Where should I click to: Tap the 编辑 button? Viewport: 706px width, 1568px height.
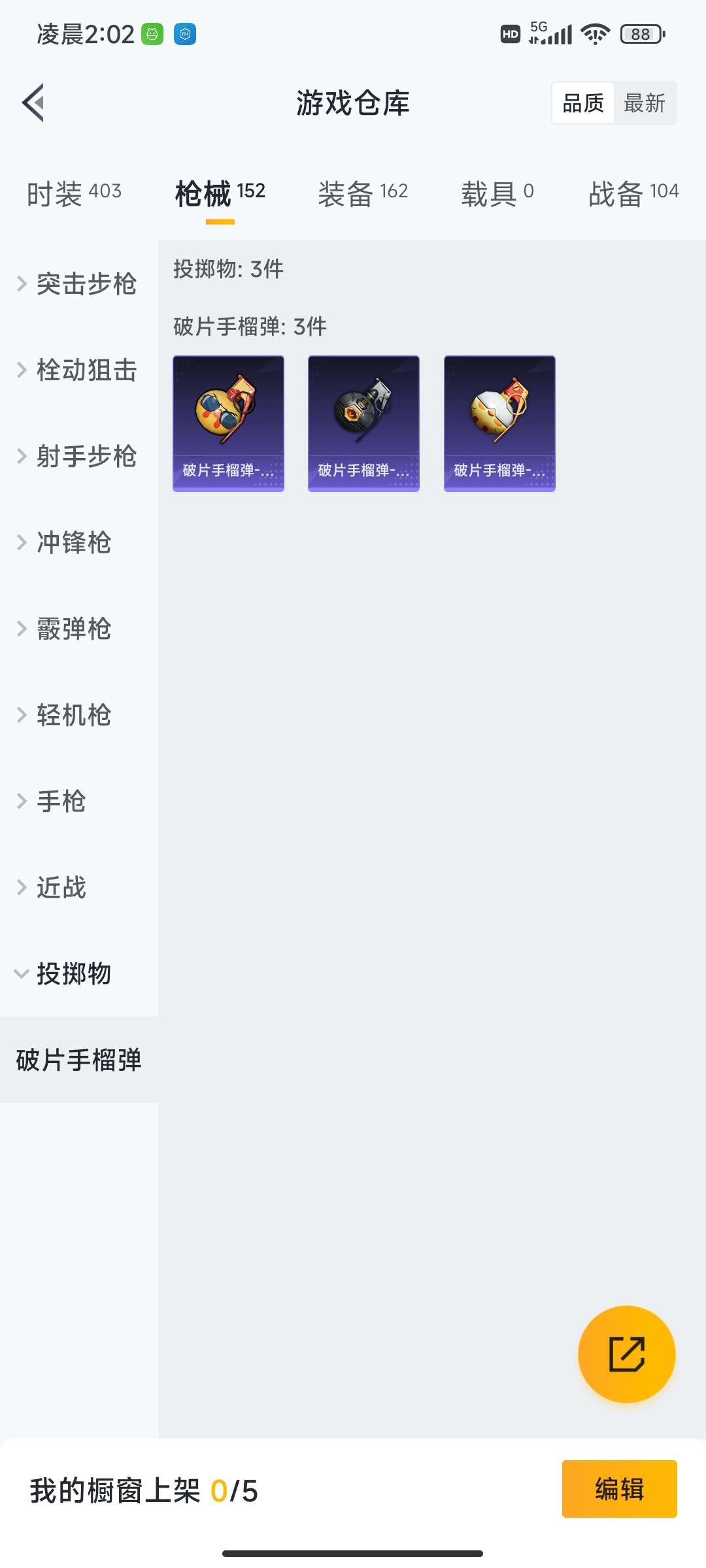pyautogui.click(x=619, y=1489)
